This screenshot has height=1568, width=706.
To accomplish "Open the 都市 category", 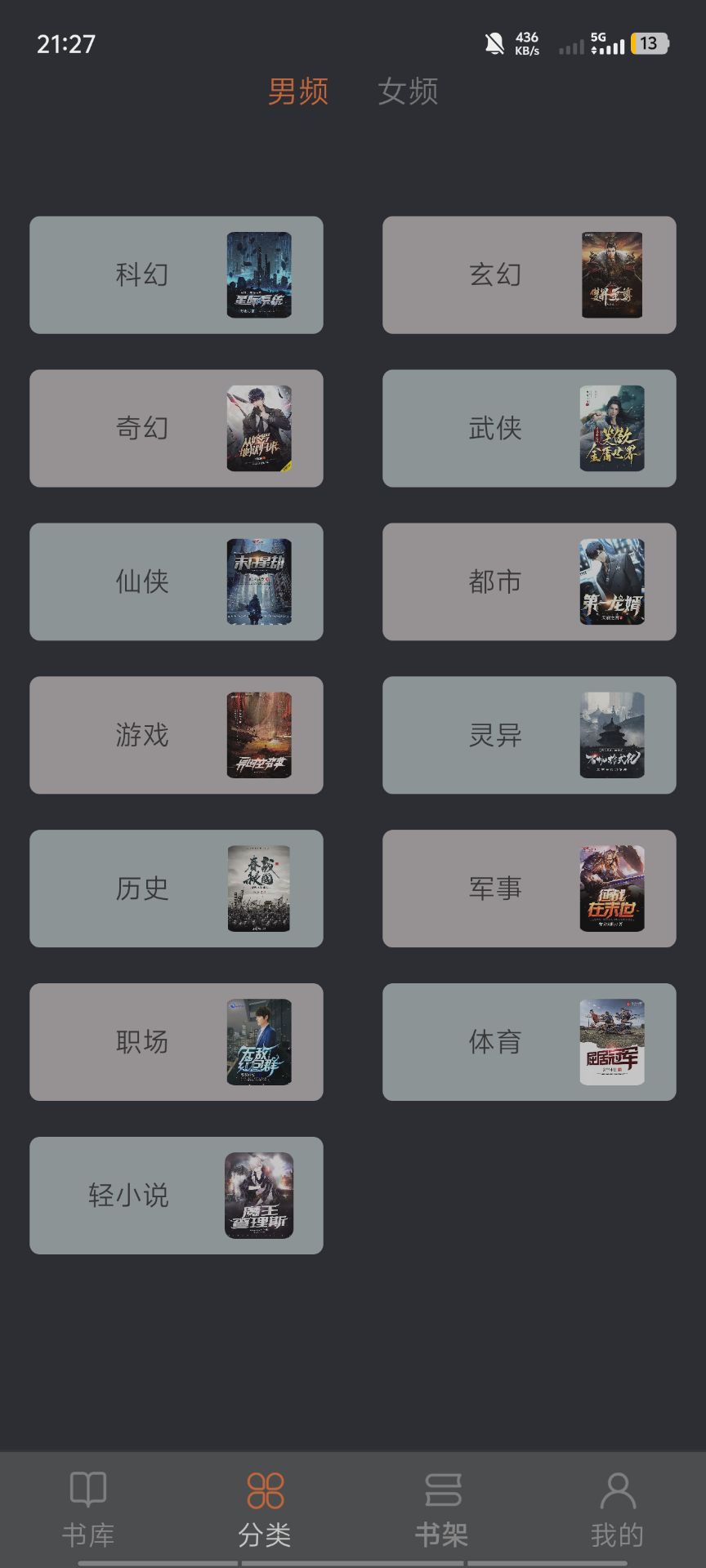I will pos(529,581).
